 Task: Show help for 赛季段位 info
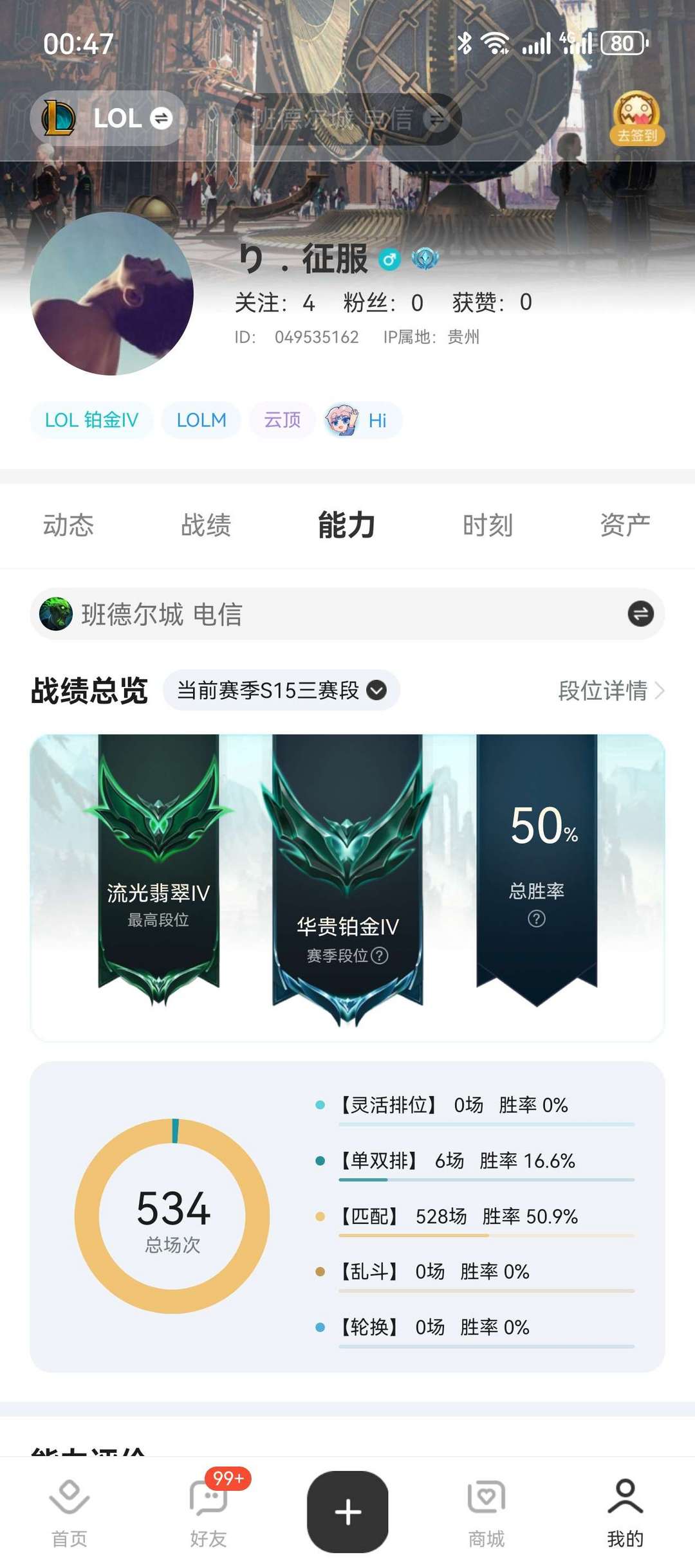click(380, 955)
